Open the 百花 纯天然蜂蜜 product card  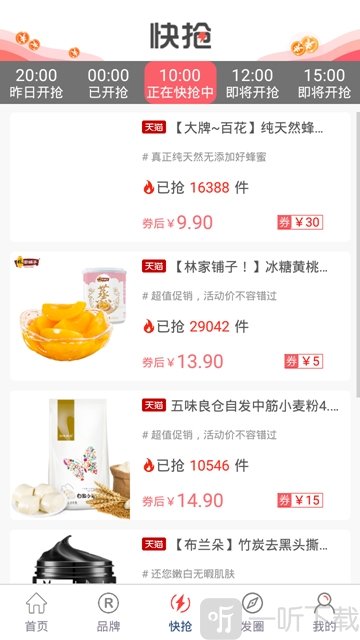(180, 177)
